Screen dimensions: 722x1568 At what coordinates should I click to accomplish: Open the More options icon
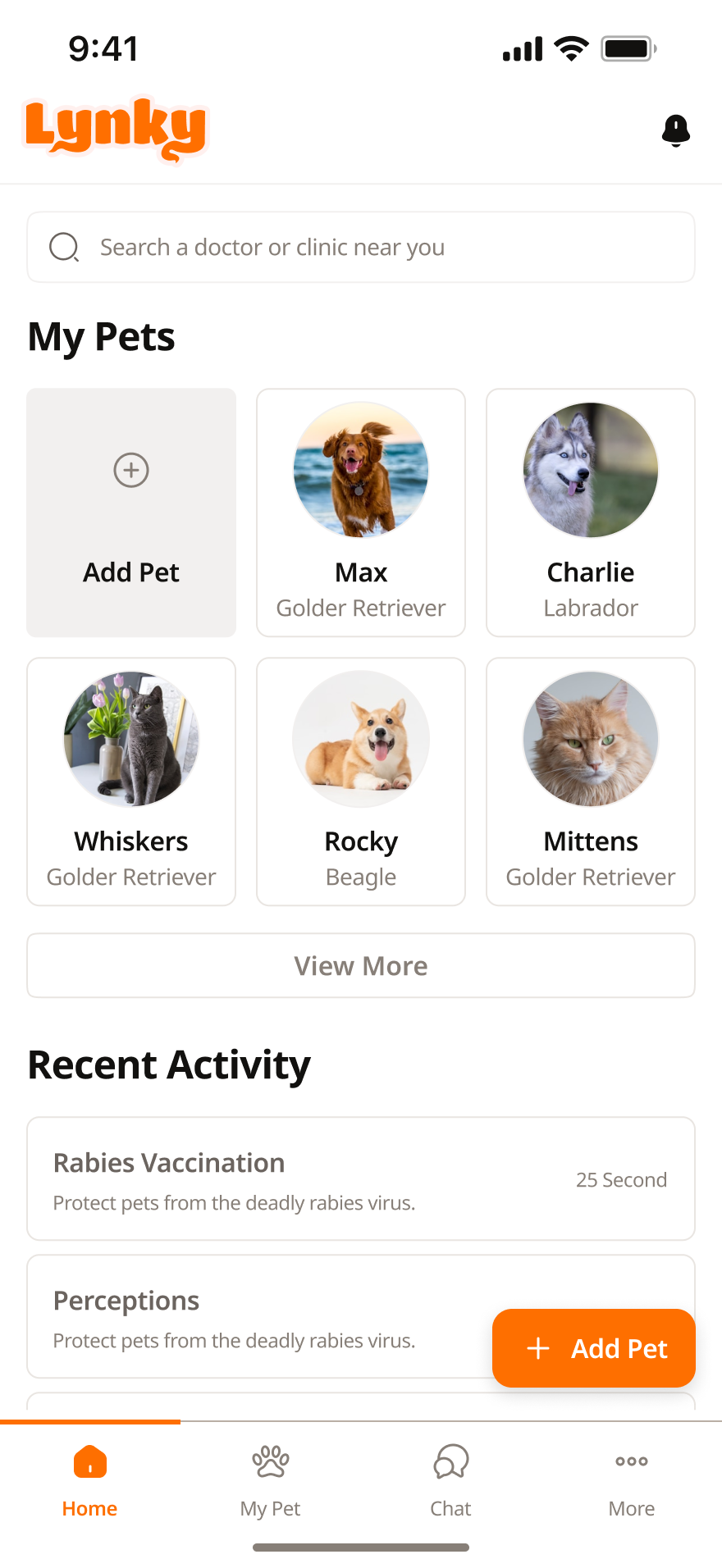tap(631, 1461)
